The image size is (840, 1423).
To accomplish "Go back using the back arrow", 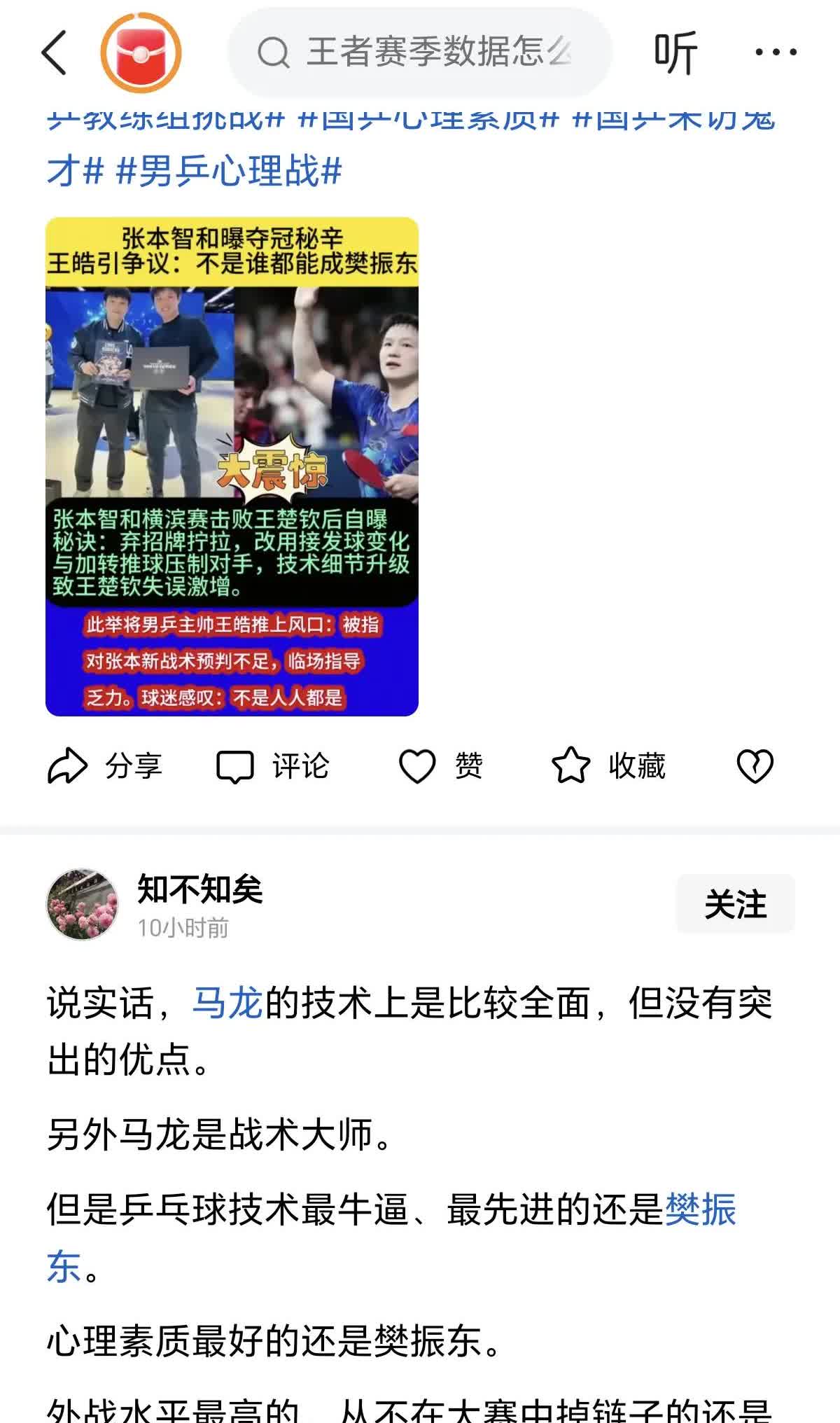I will (55, 53).
